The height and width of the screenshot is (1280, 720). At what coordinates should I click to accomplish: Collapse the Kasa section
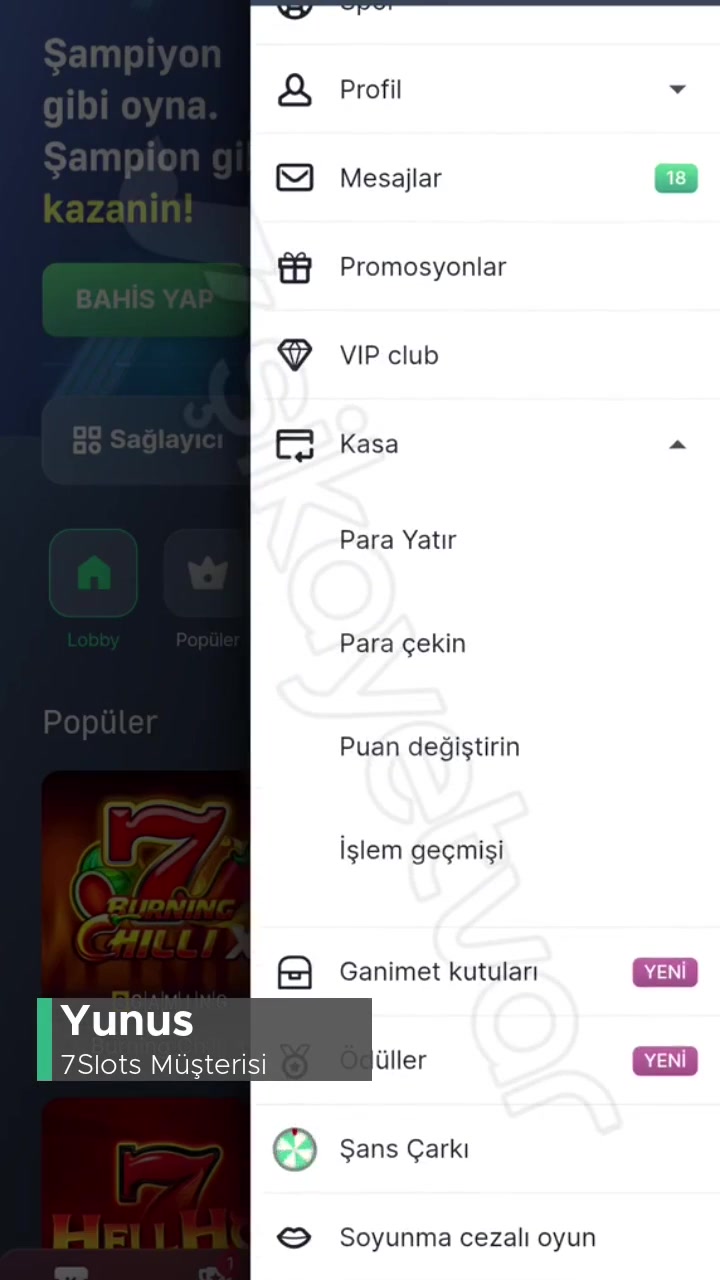pos(677,444)
